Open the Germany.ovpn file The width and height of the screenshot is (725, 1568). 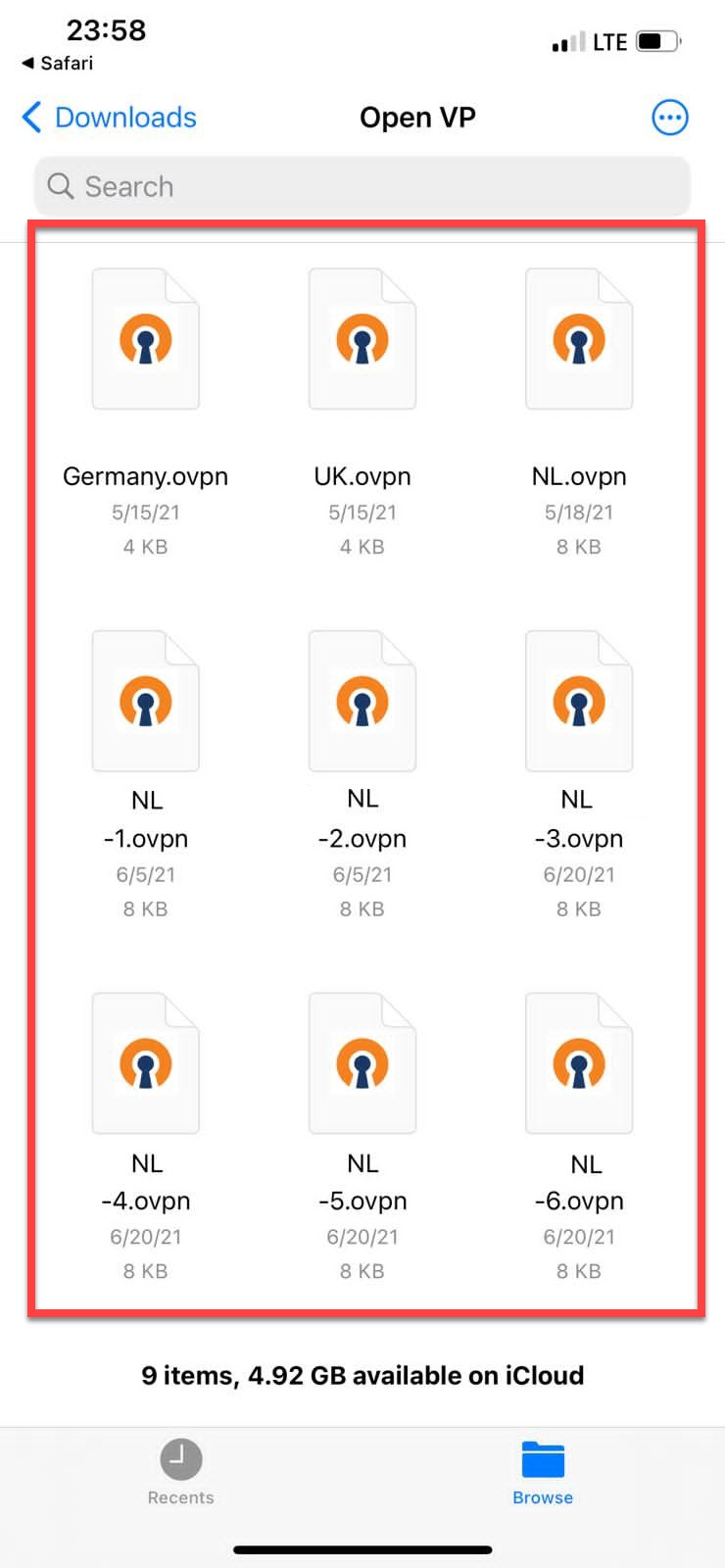pos(146,339)
